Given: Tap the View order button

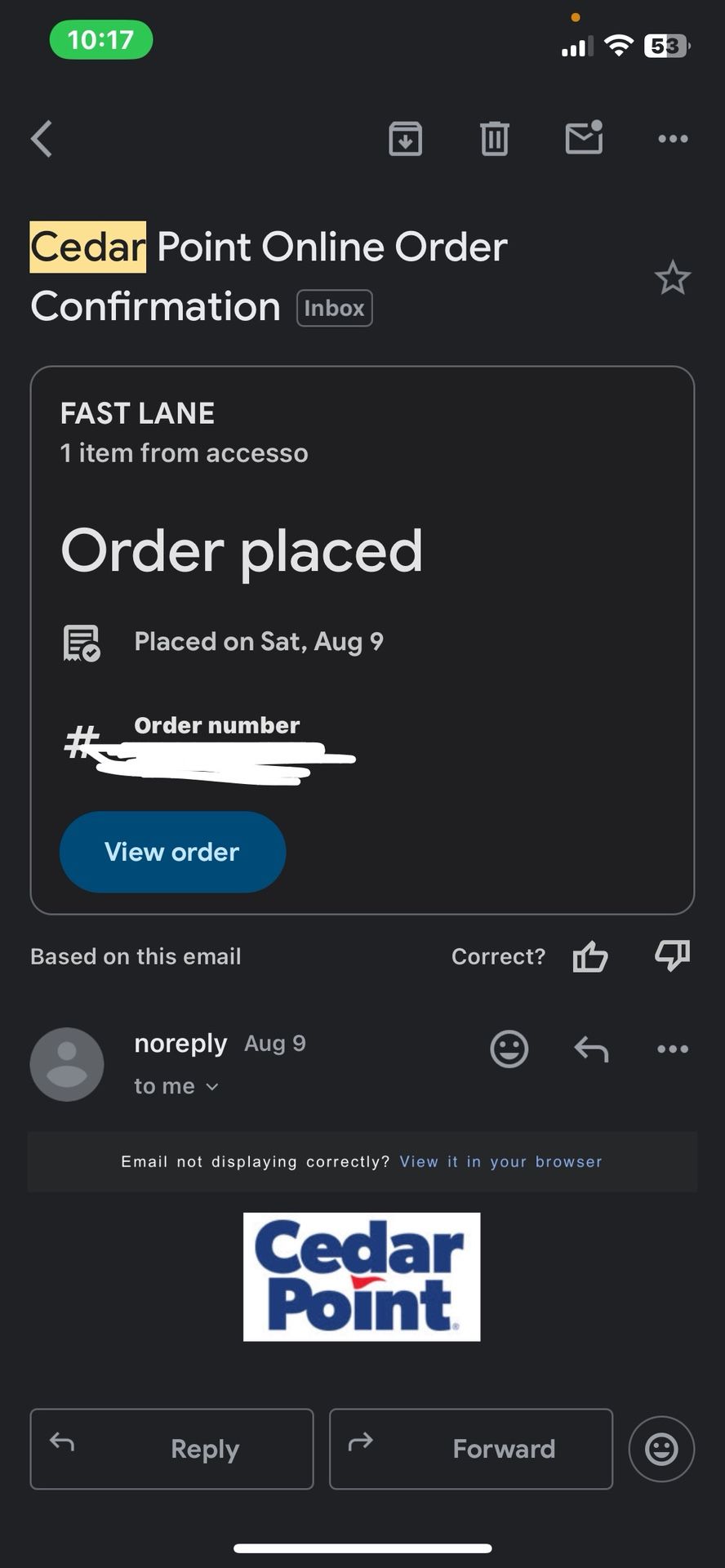Looking at the screenshot, I should pos(172,852).
